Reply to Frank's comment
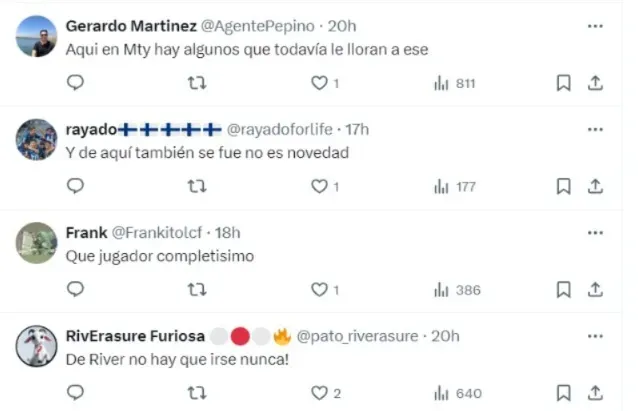Viewport: 638px width, 411px height. [75, 289]
